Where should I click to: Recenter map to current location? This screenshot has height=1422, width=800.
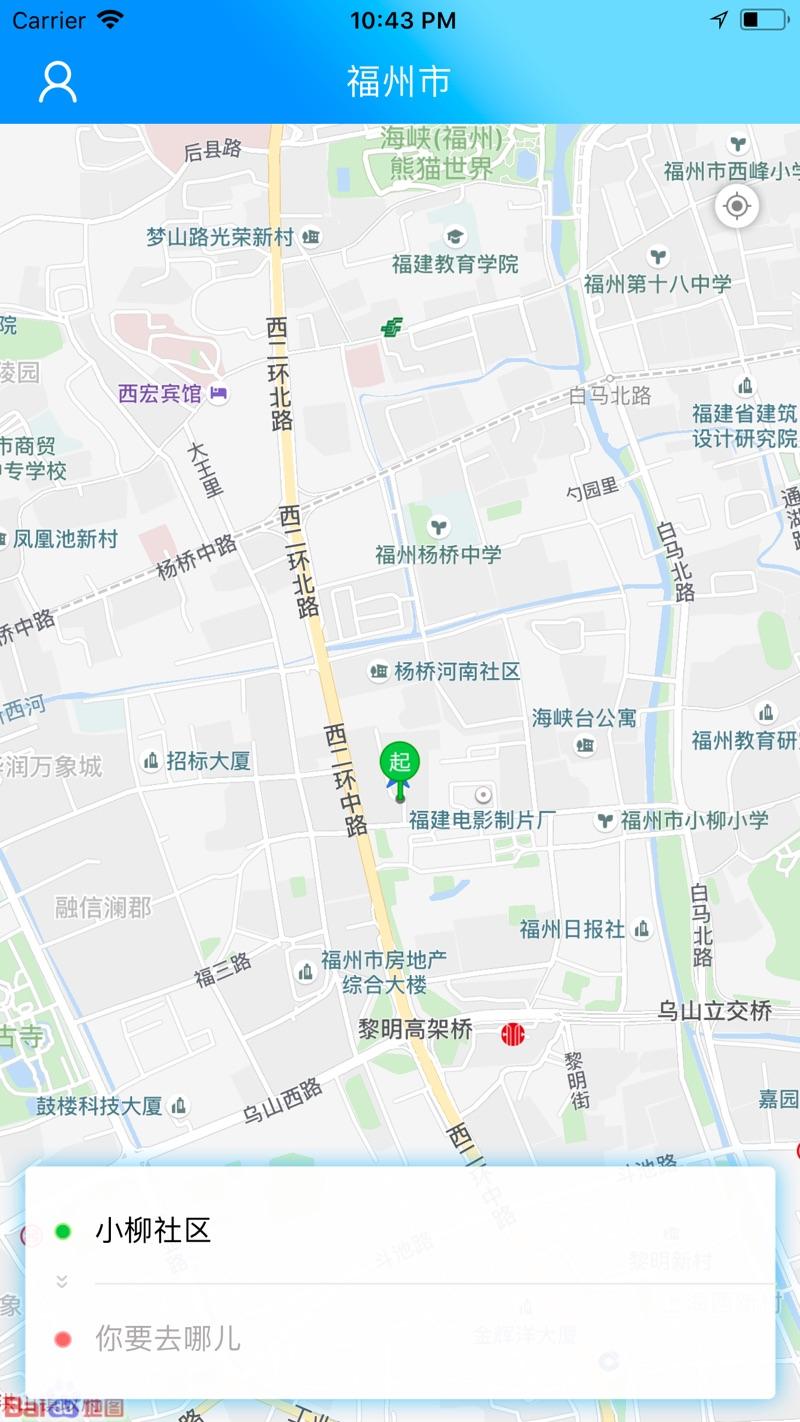(737, 206)
